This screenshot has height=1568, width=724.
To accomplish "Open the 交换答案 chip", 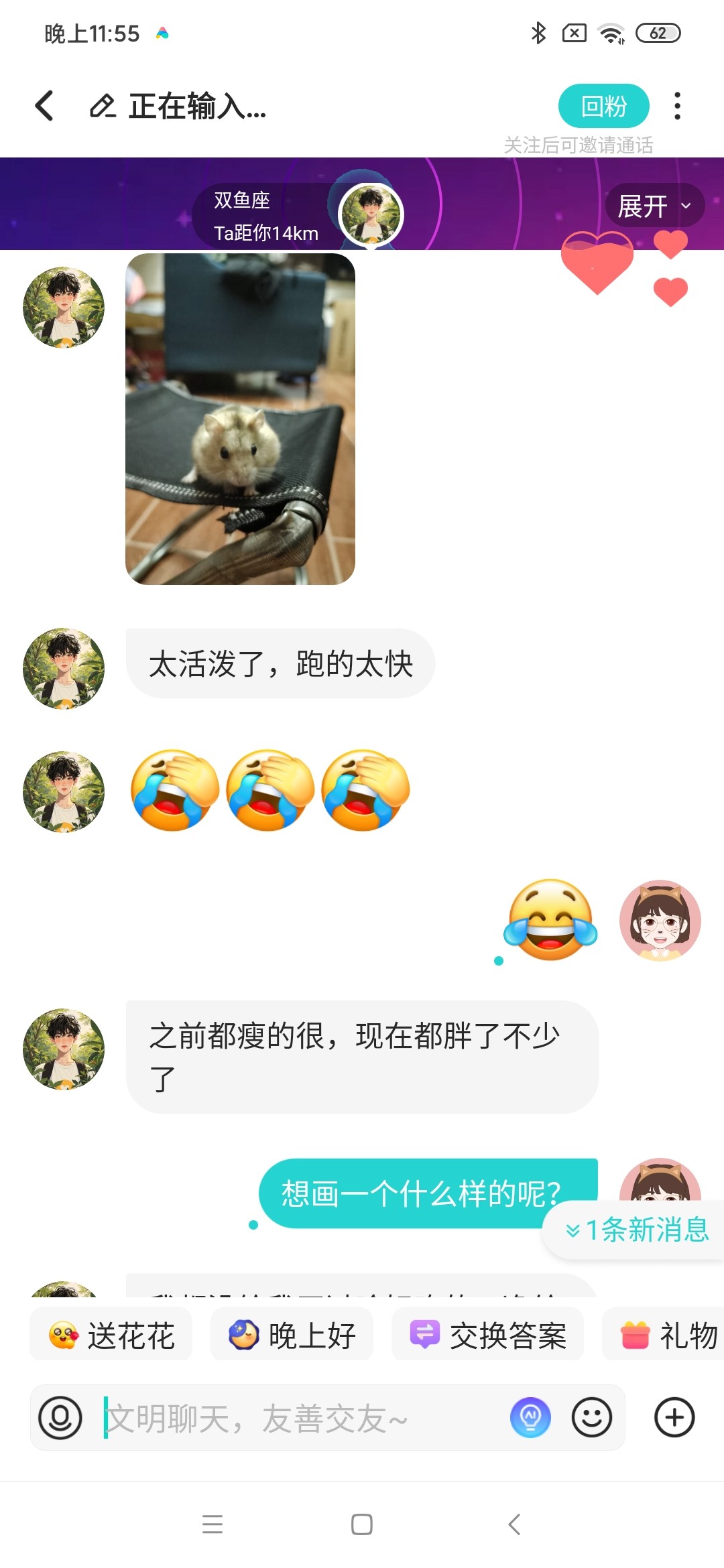I will tap(487, 1335).
